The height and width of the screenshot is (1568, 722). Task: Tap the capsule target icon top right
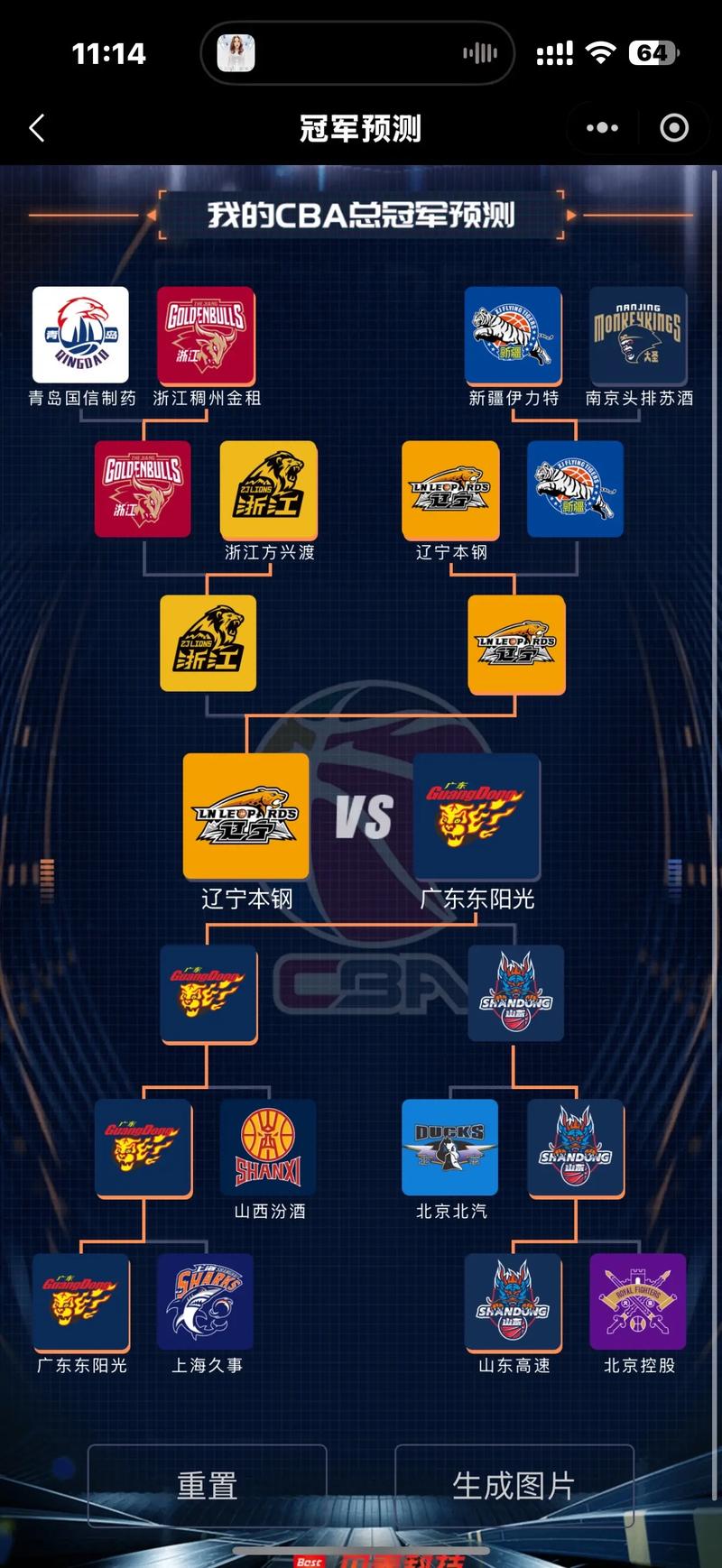[x=672, y=128]
